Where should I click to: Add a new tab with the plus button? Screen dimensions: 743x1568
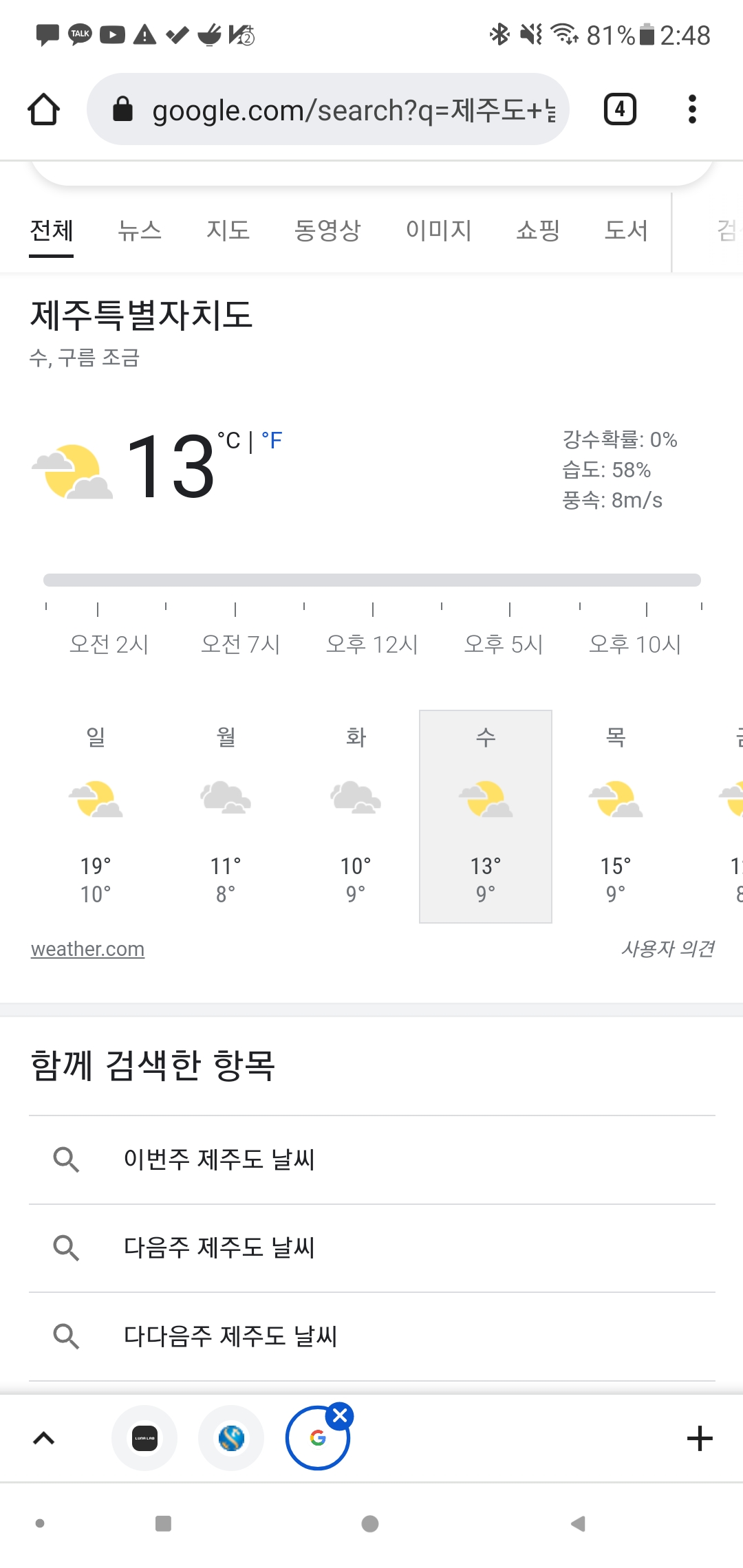[700, 1438]
